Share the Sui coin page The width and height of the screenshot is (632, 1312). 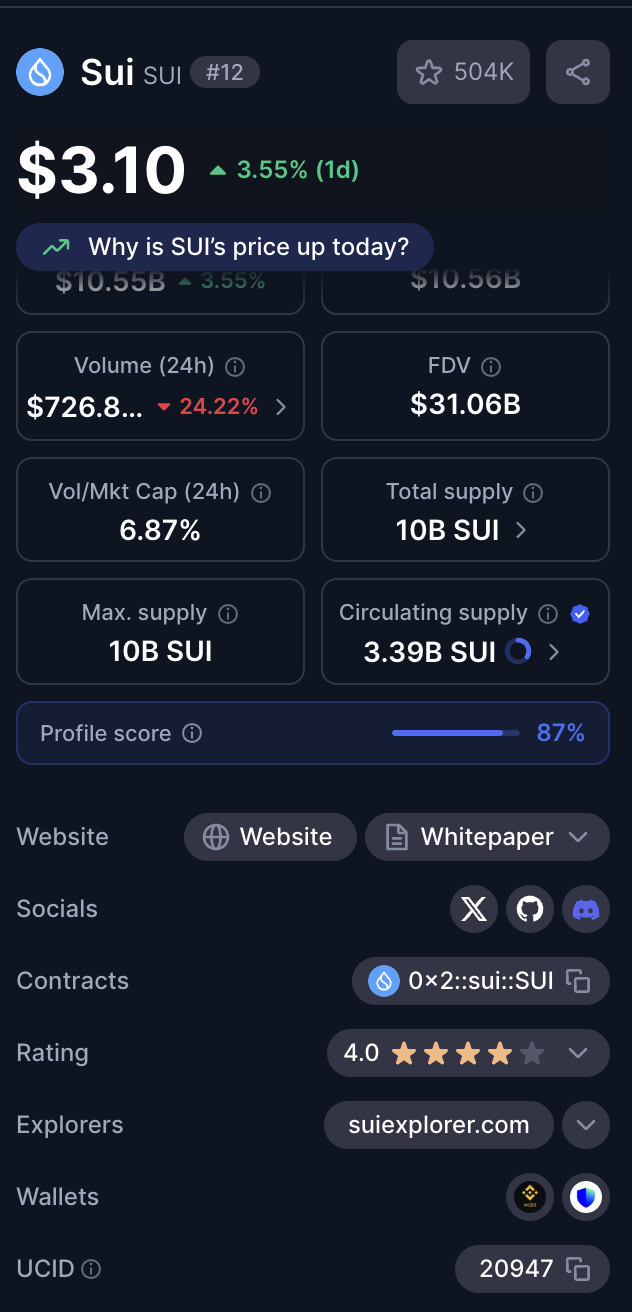(x=578, y=72)
